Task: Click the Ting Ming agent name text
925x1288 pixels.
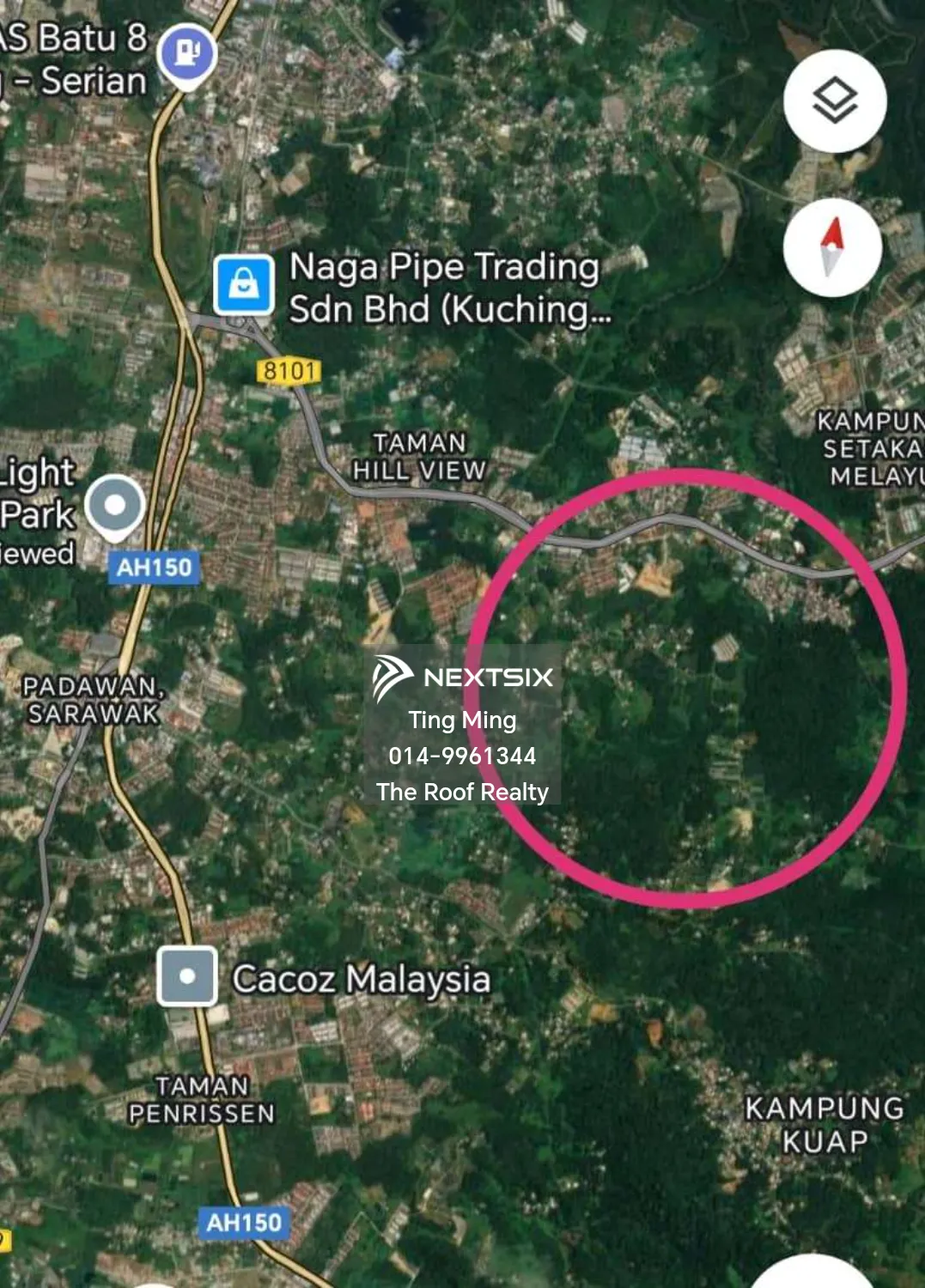Action: (x=463, y=722)
